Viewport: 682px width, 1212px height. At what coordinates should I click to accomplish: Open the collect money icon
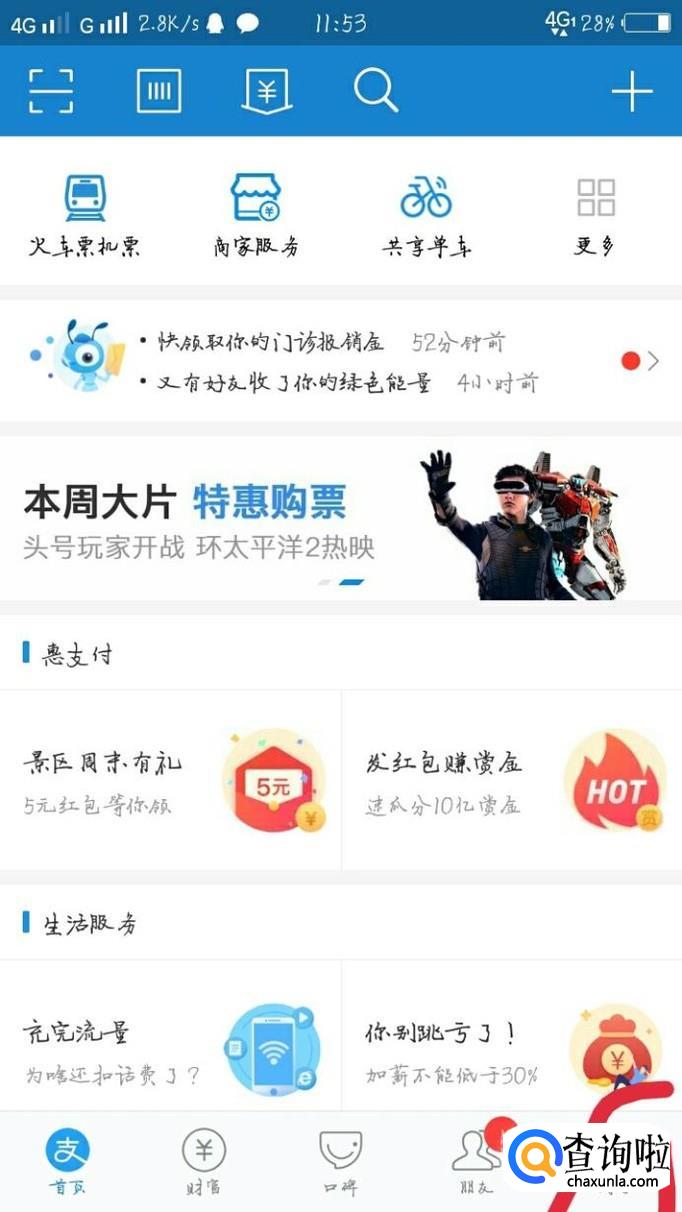point(266,91)
